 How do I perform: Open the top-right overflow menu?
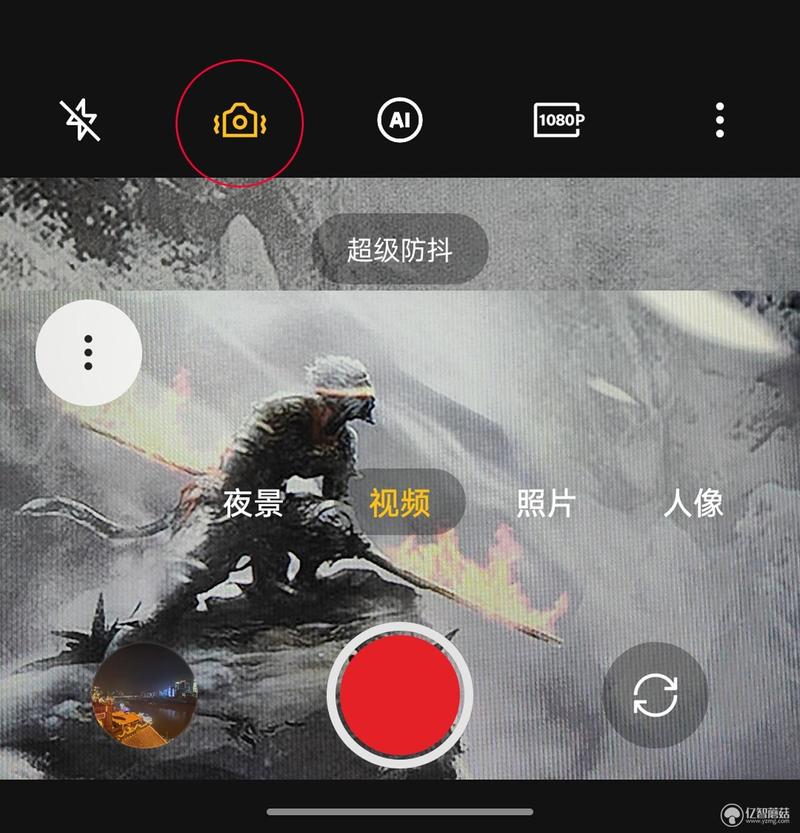719,121
